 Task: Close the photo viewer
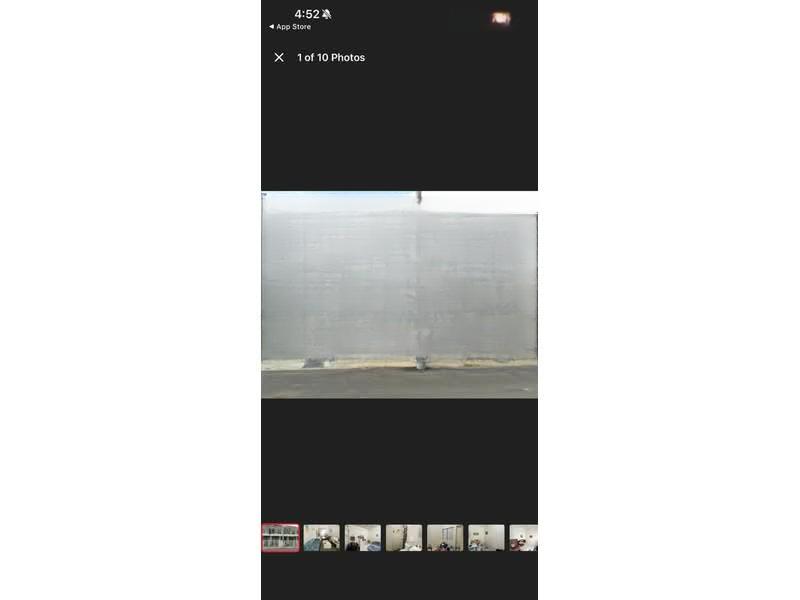click(x=279, y=58)
